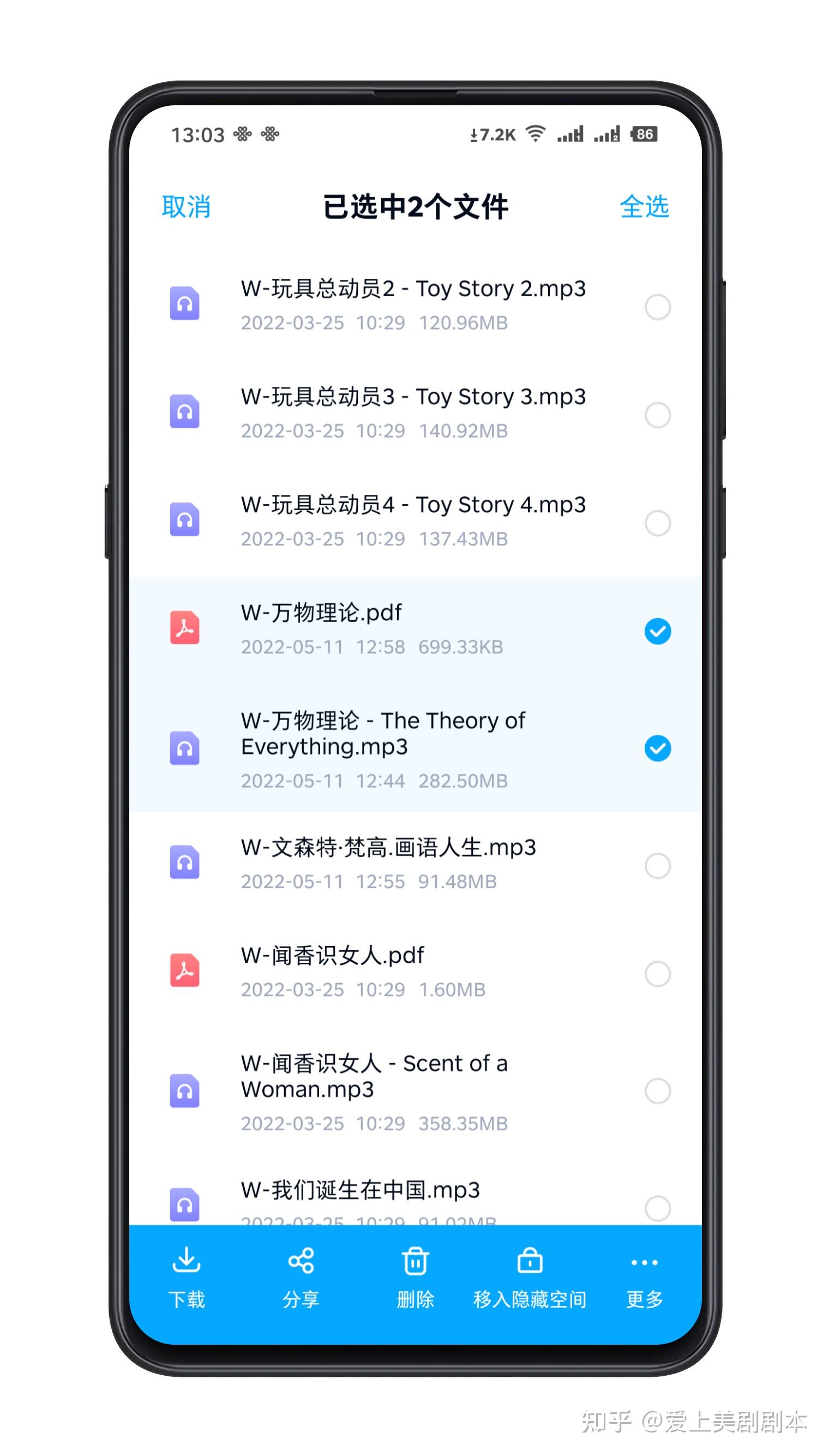Mark W-闻香识女人.pdf as selected
Viewport: 829px width, 1456px height.
point(657,974)
